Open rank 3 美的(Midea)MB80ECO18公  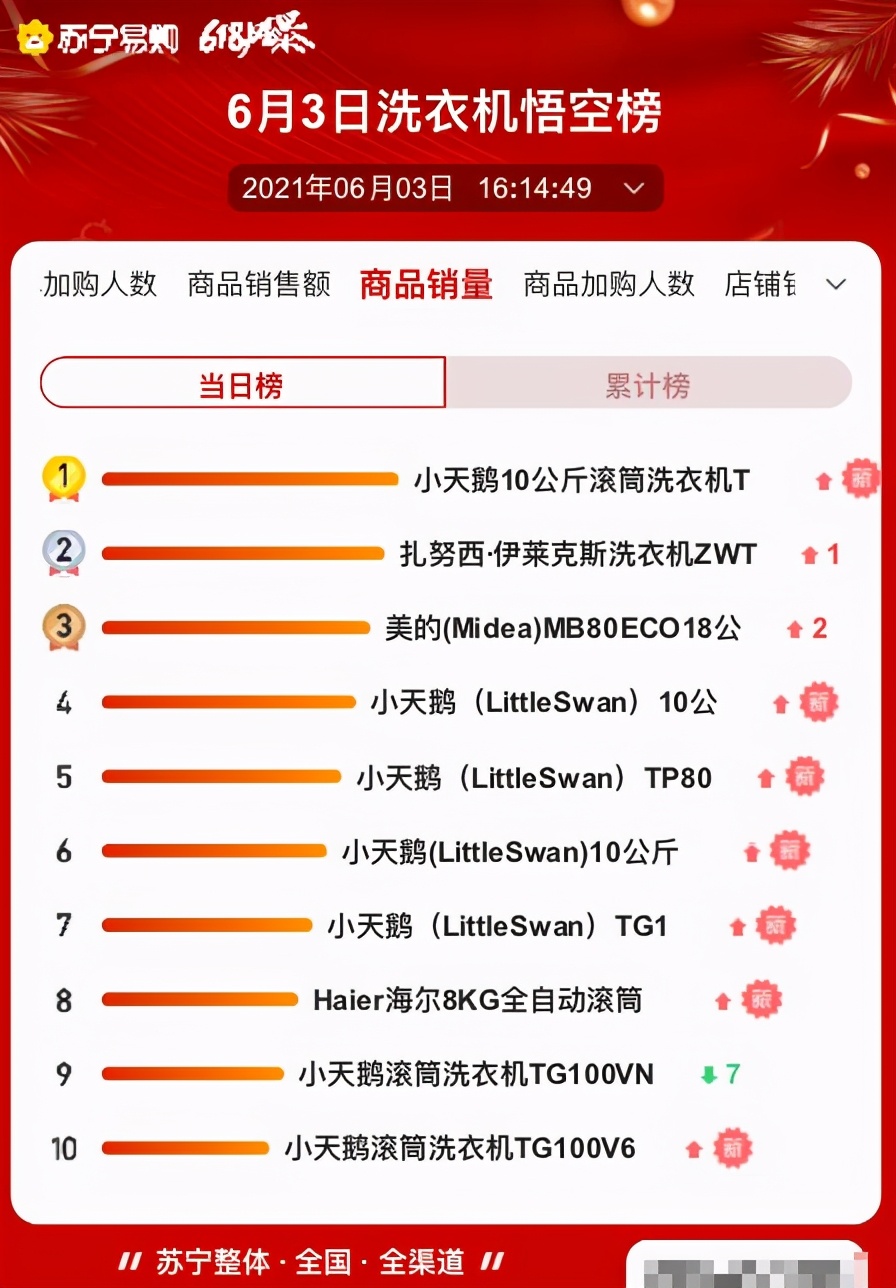coord(562,628)
